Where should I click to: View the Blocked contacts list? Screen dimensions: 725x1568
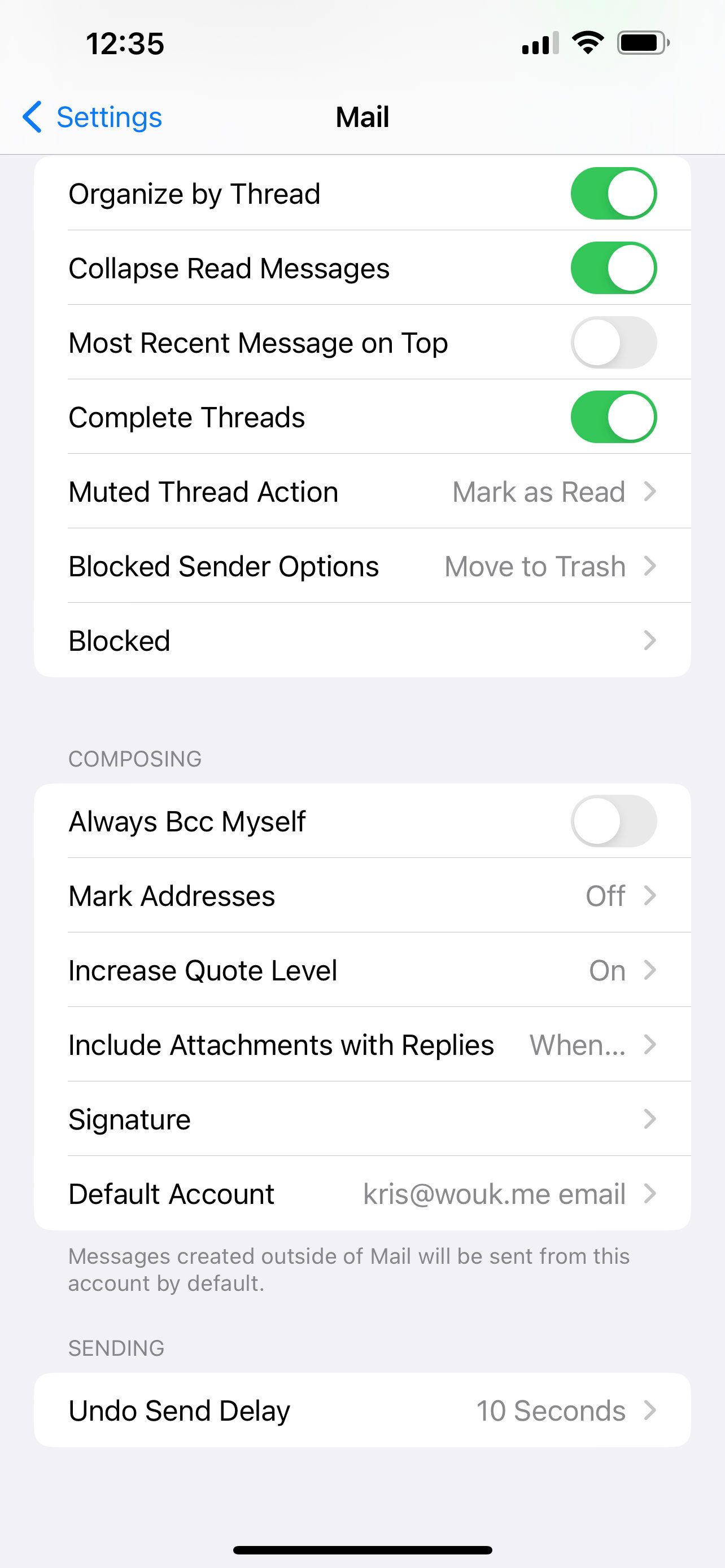click(x=362, y=640)
